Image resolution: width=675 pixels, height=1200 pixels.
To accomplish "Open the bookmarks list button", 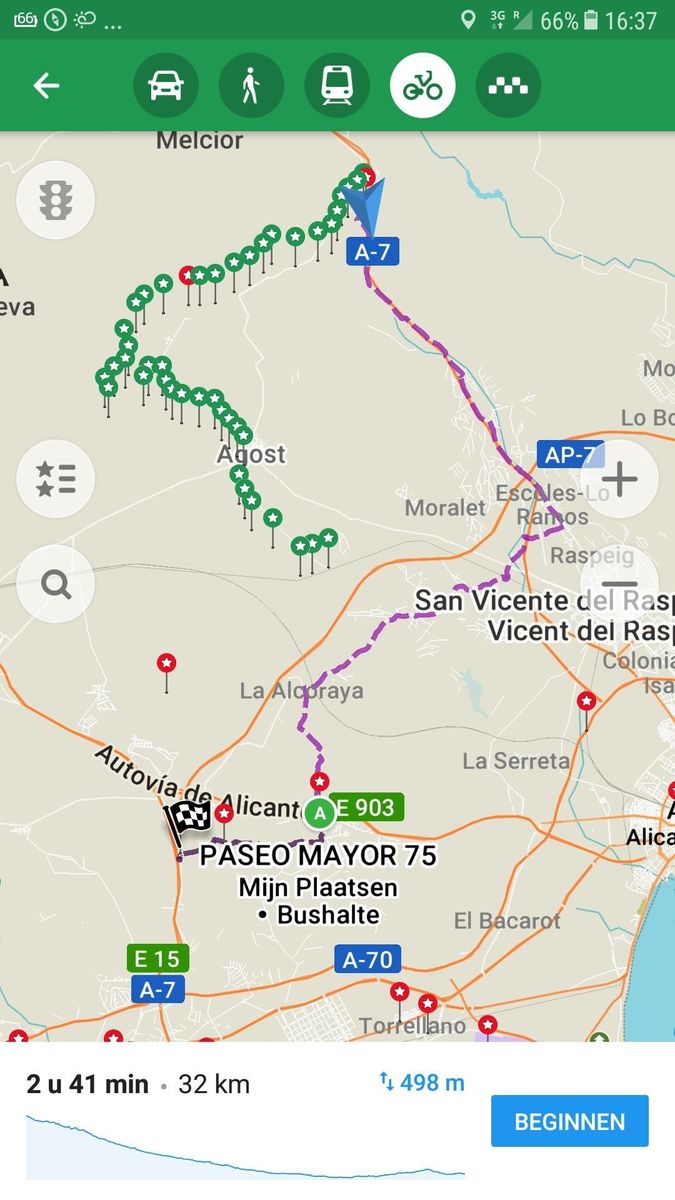I will tap(56, 479).
